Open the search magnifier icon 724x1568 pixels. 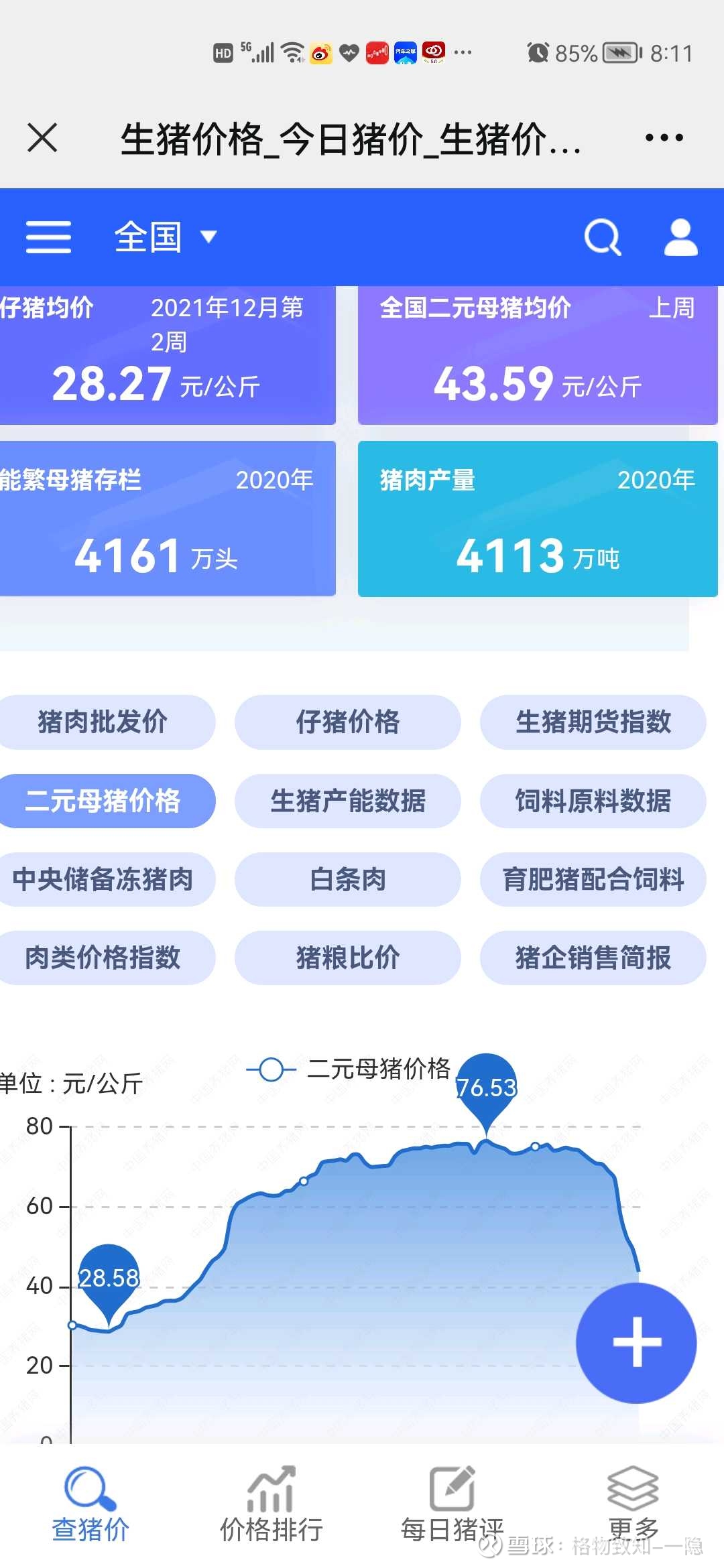603,237
